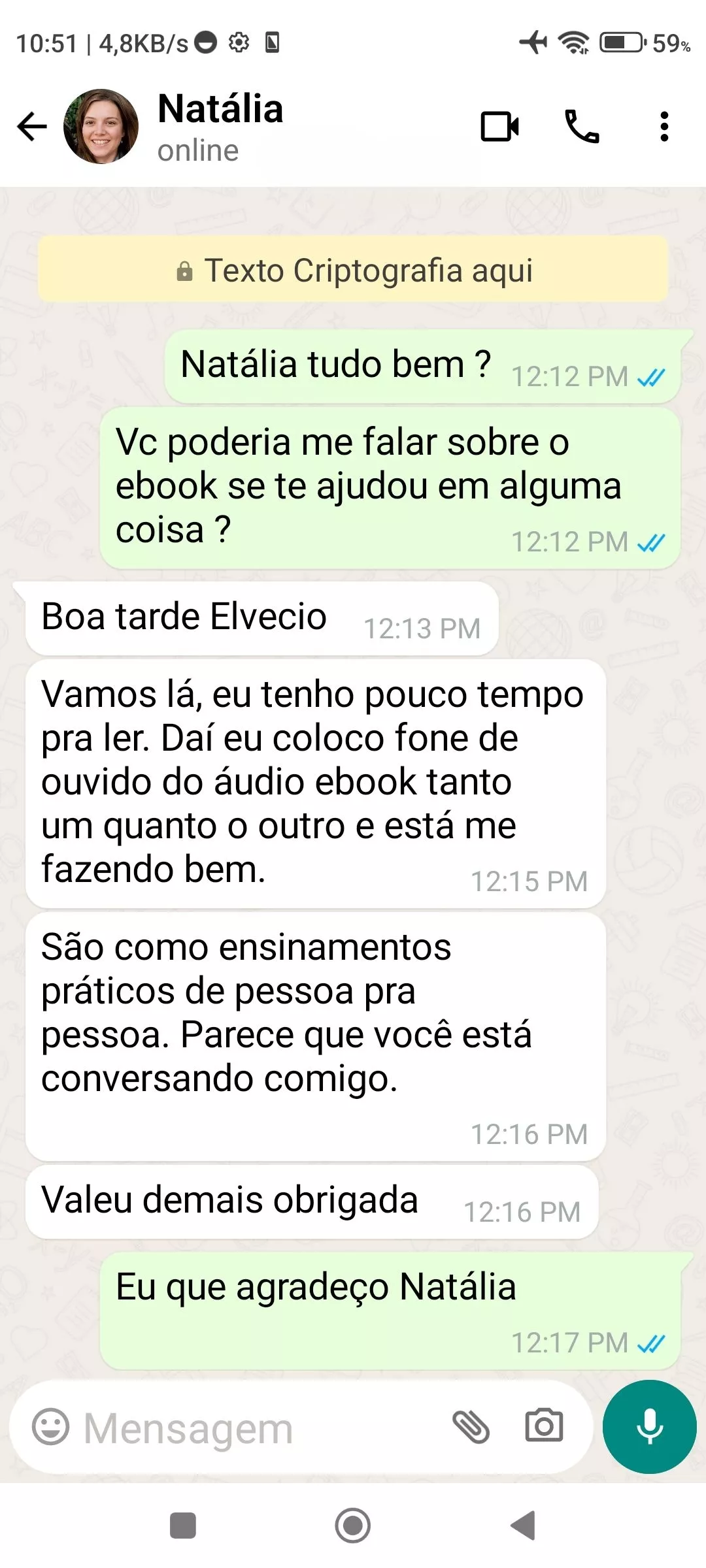Screen dimensions: 706x1568
Task: Open Natália's profile photo
Action: [101, 127]
